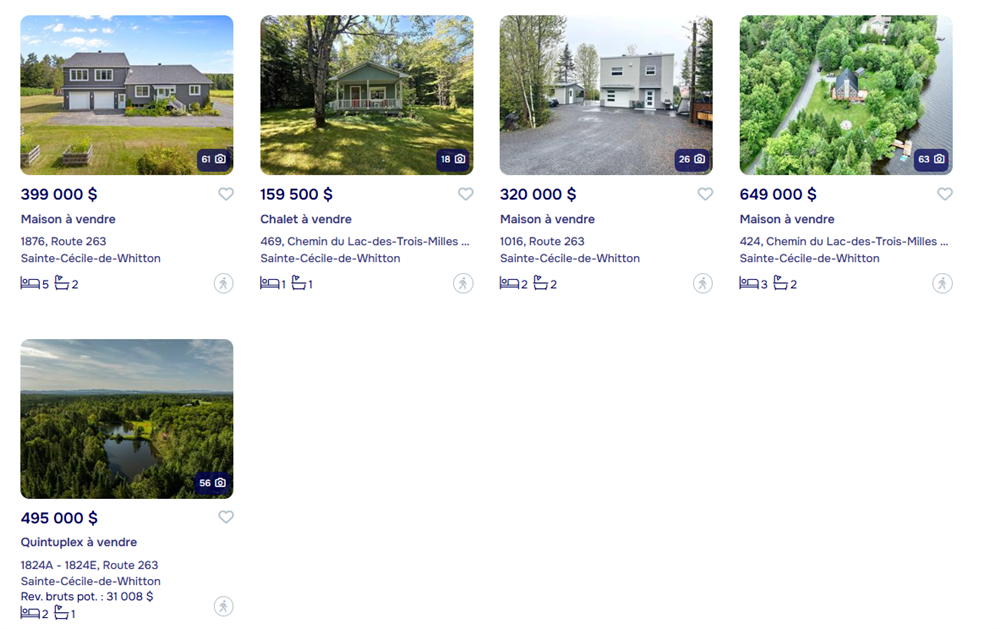Add the 649 000 $ house to favorites
This screenshot has width=1000, height=629.
click(x=945, y=194)
